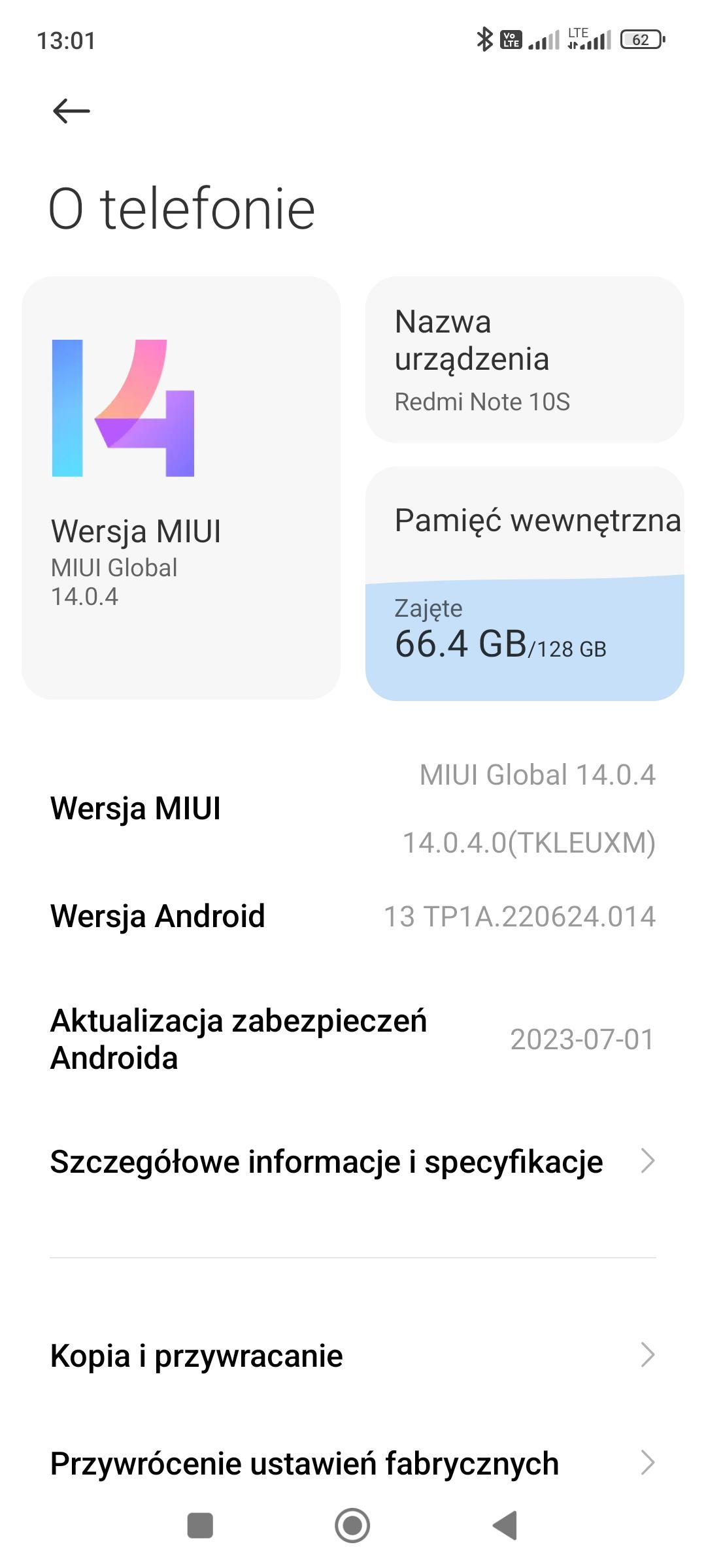This screenshot has height=1568, width=706.
Task: Open Przywrócenie ustawień fabrycznych
Action: coord(353,1463)
